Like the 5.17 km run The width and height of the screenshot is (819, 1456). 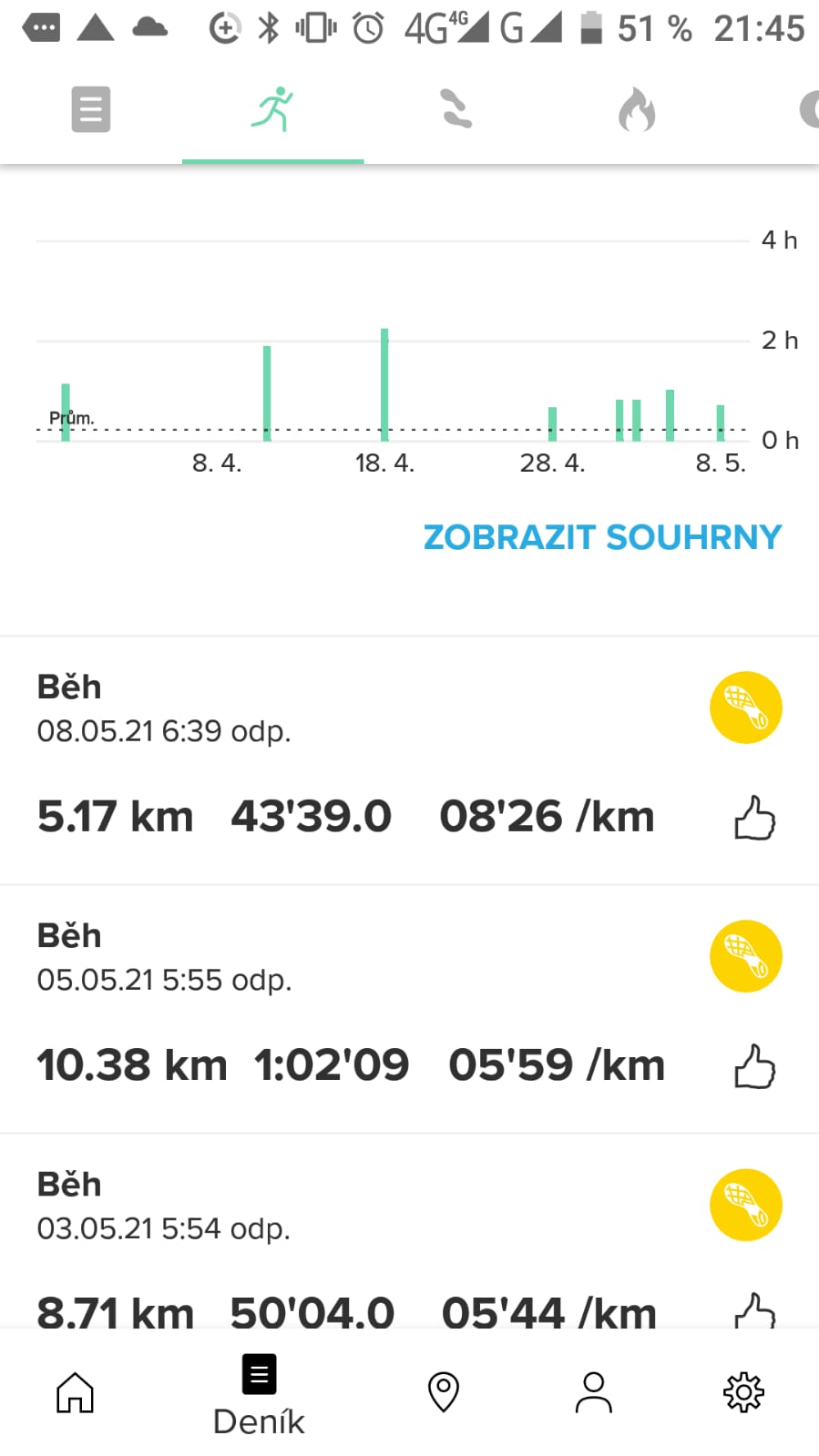754,818
